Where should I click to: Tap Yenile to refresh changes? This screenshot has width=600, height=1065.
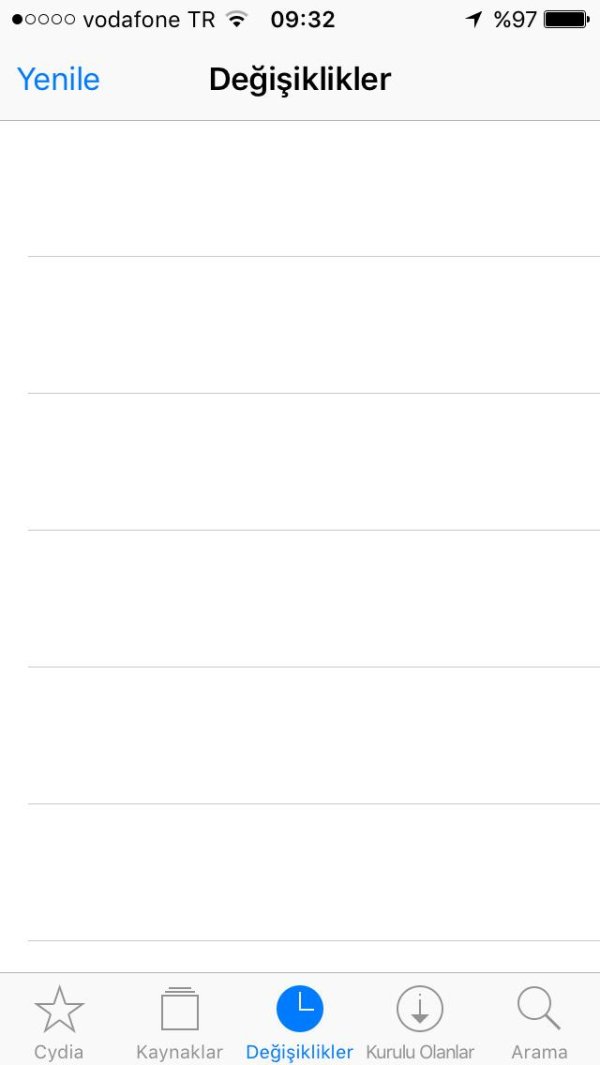58,79
